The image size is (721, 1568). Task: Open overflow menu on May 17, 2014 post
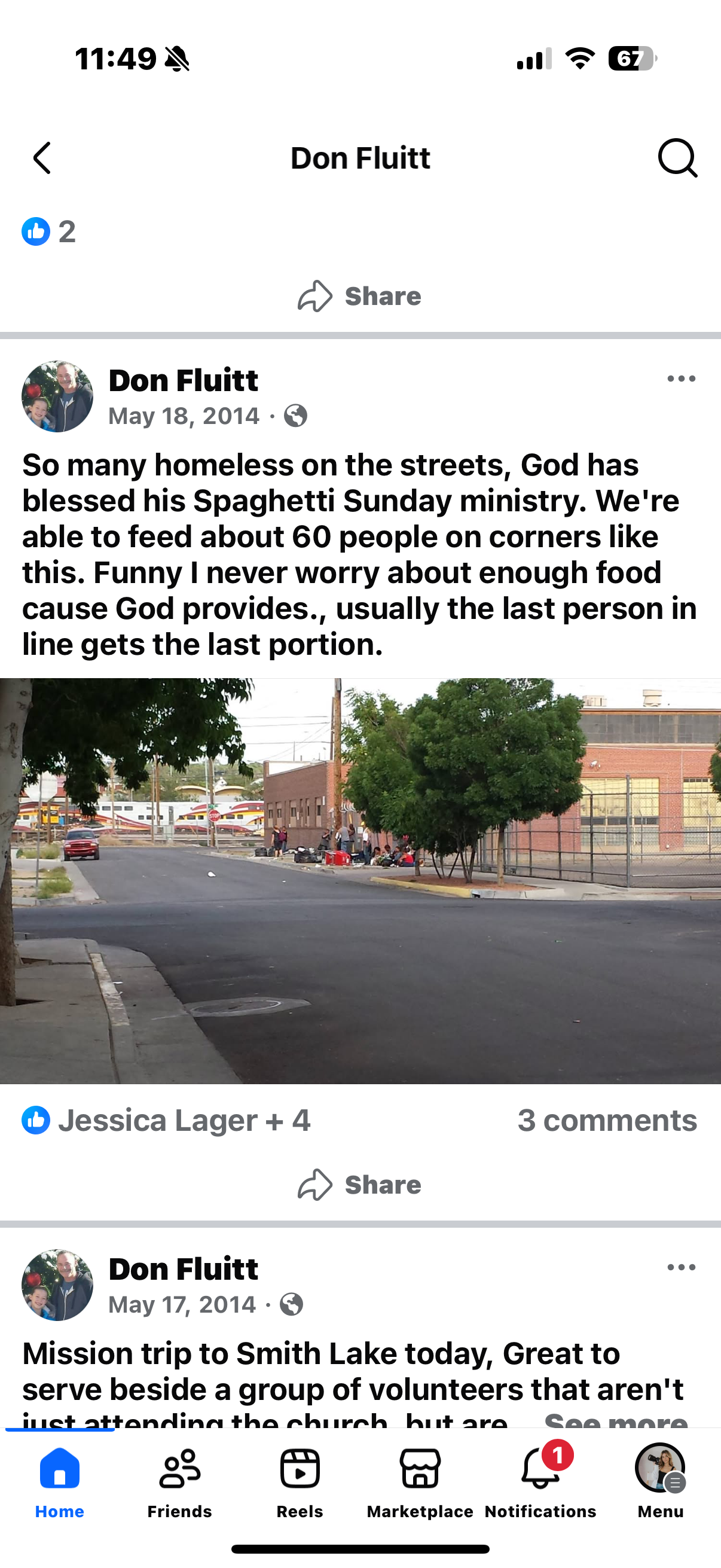click(681, 1268)
